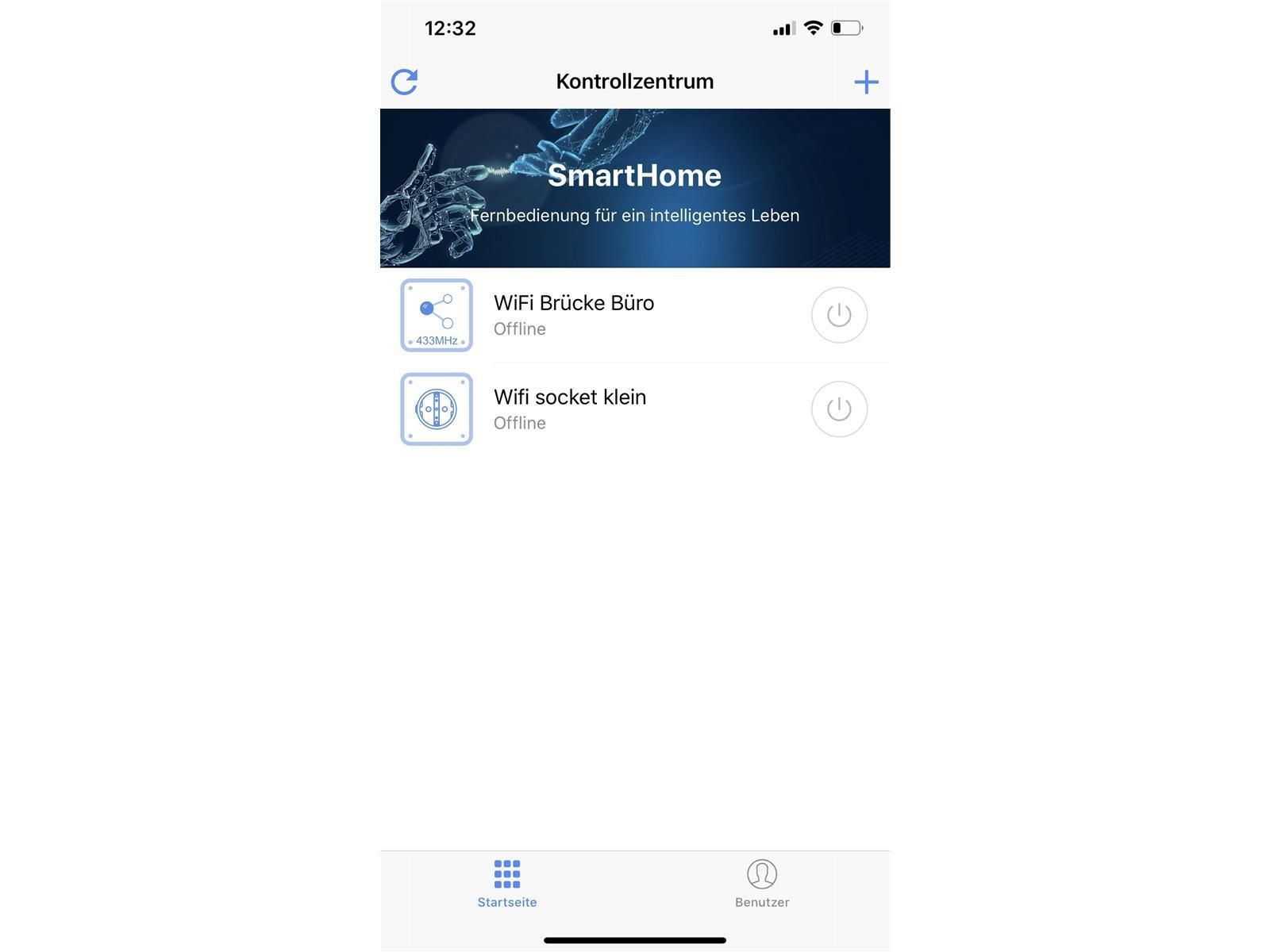Open the WiFi Brücke Büro device
The height and width of the screenshot is (952, 1270).
click(x=573, y=315)
